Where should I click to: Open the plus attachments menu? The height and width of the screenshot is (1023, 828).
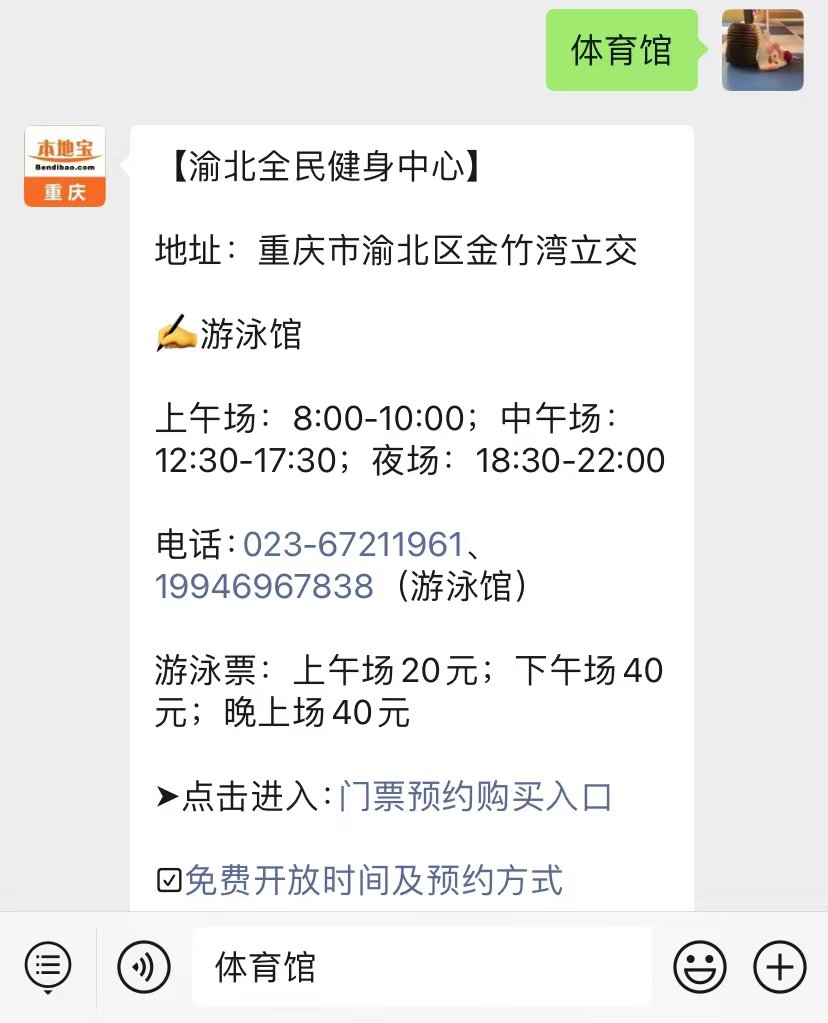point(780,967)
